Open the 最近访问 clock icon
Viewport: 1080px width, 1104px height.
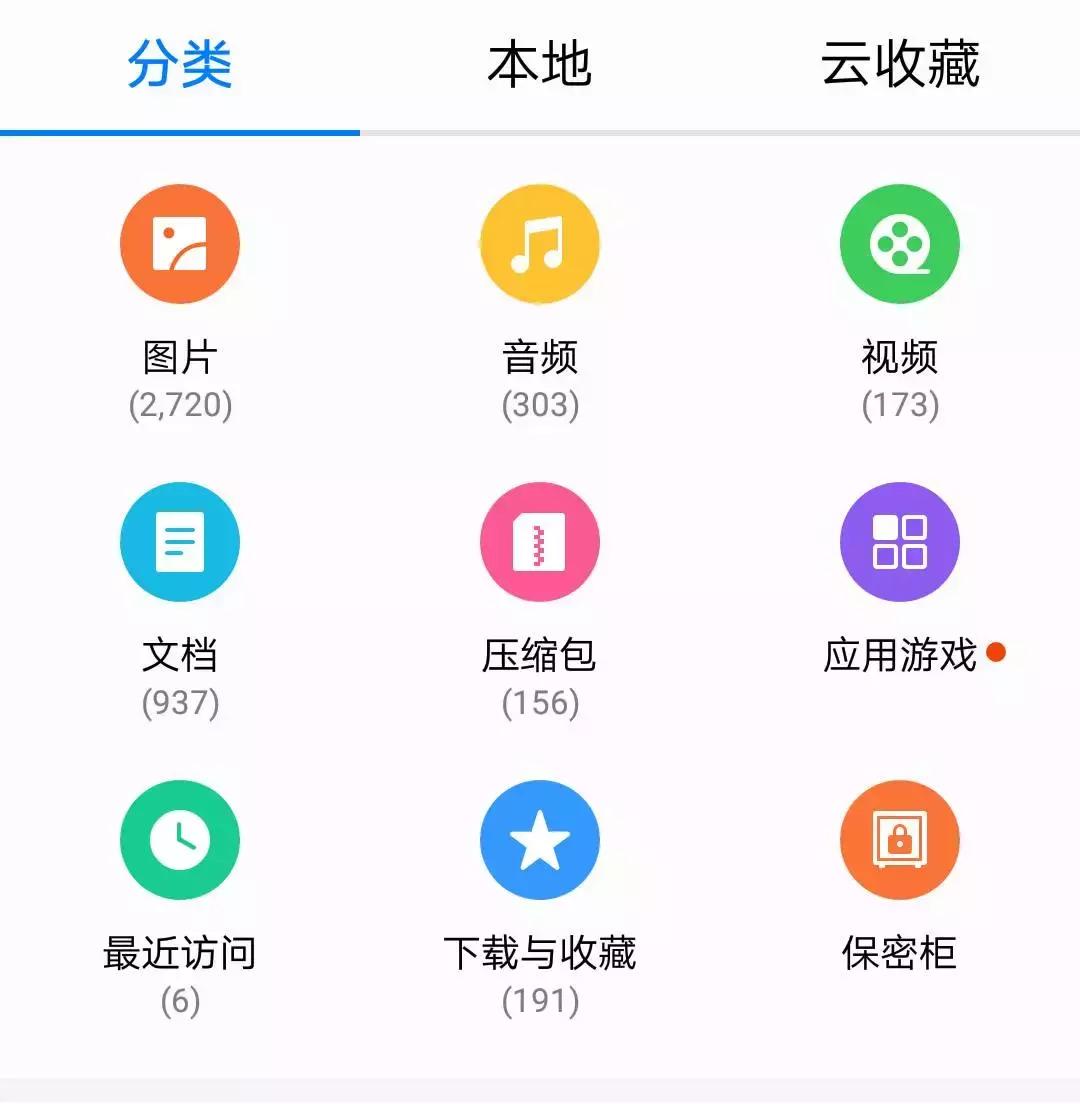pyautogui.click(x=179, y=839)
